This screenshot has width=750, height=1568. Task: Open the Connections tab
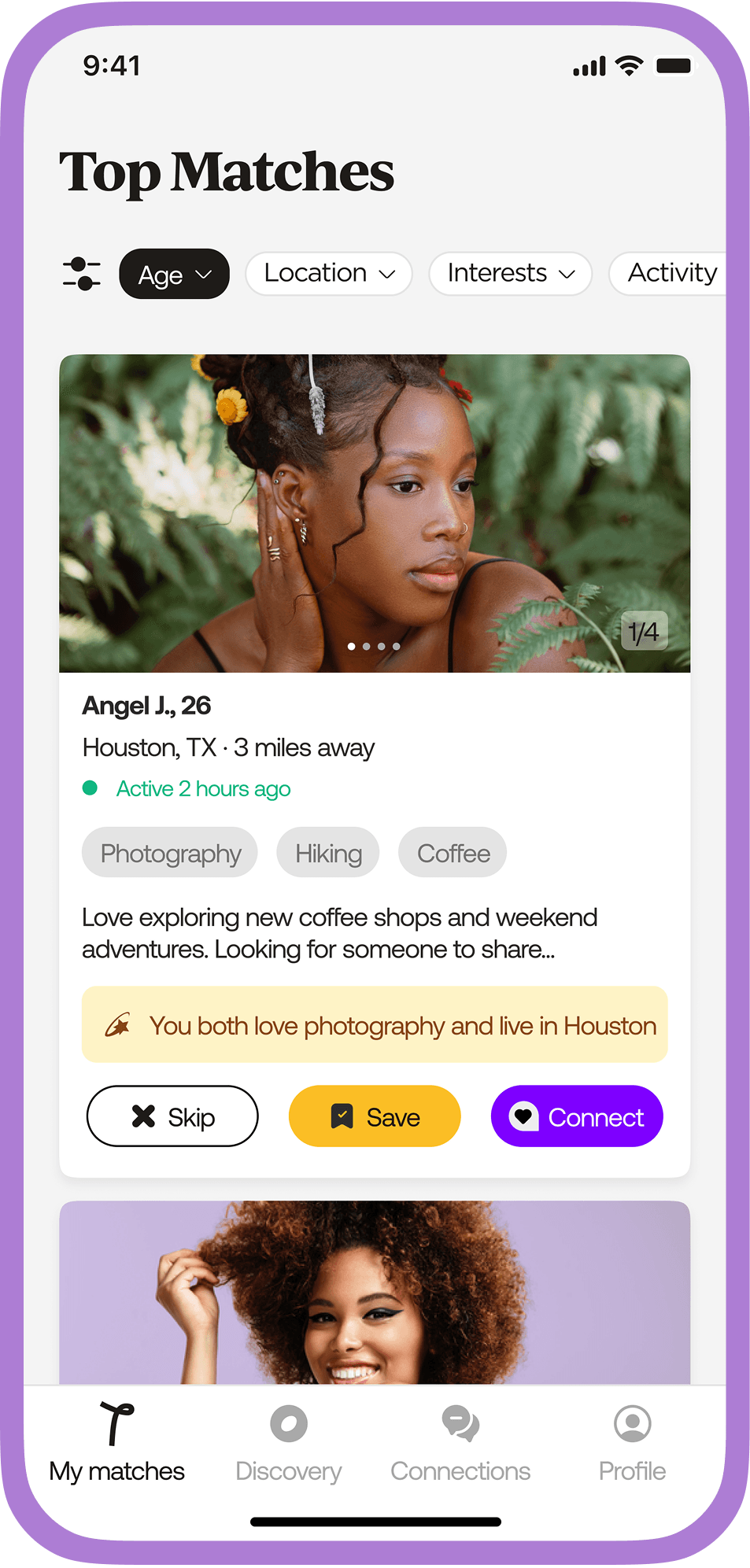tap(460, 1444)
